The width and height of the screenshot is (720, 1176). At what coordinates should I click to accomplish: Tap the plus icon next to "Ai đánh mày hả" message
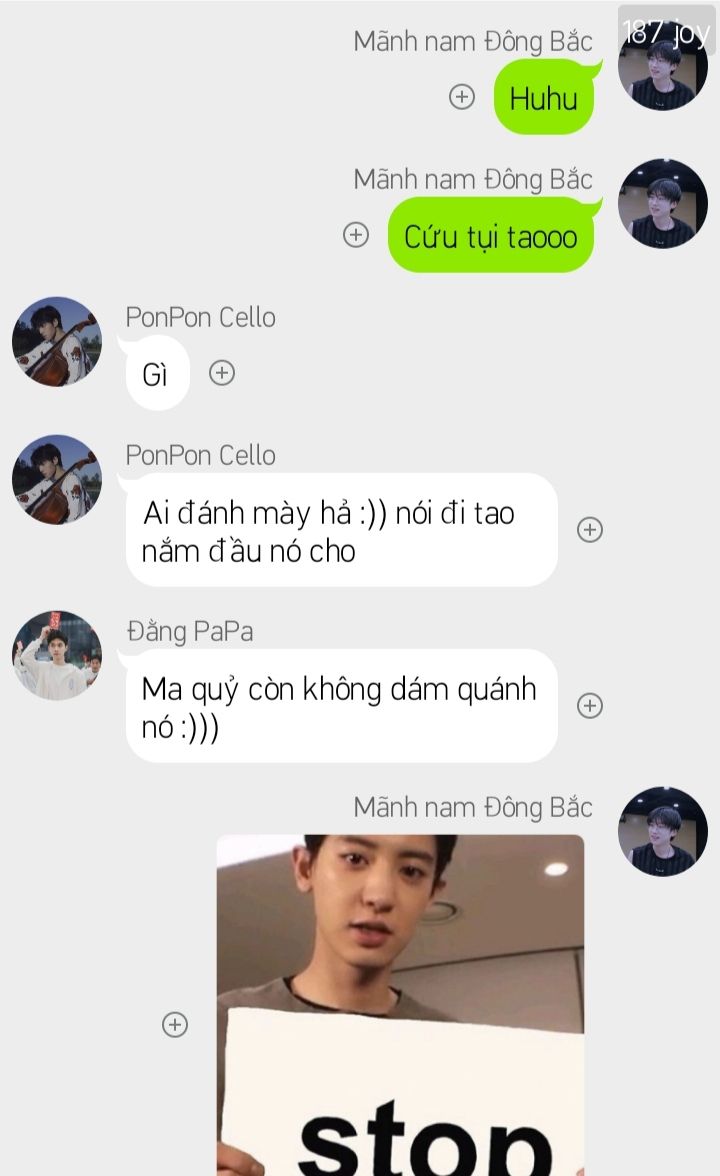click(x=590, y=530)
